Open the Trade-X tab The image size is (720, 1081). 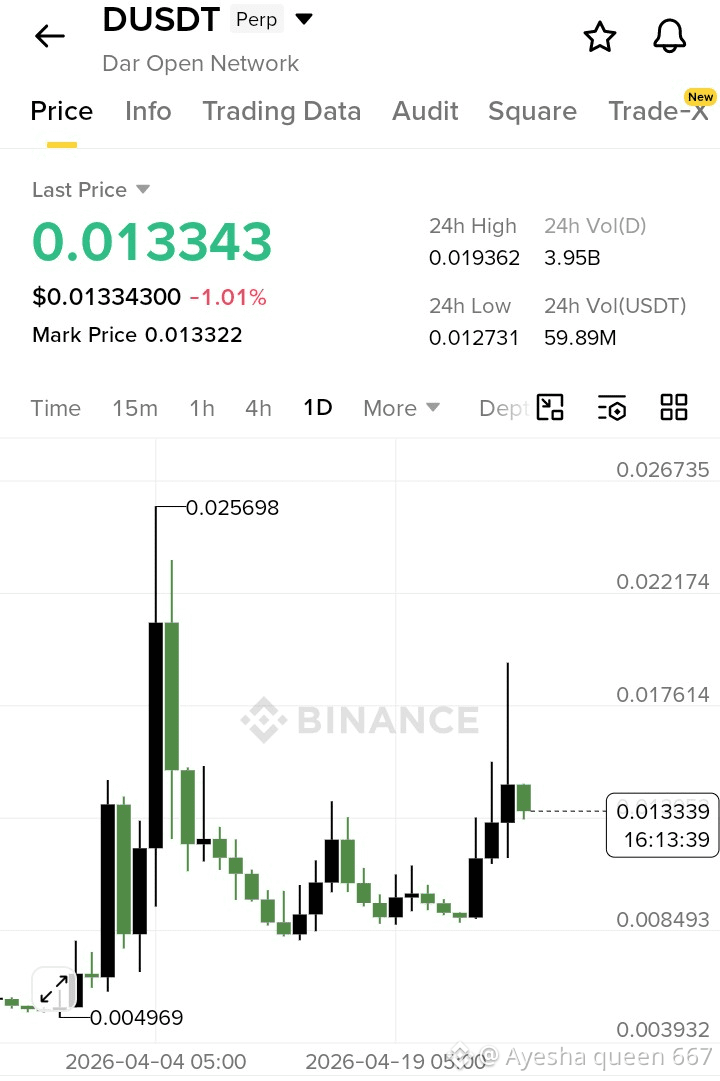point(659,110)
